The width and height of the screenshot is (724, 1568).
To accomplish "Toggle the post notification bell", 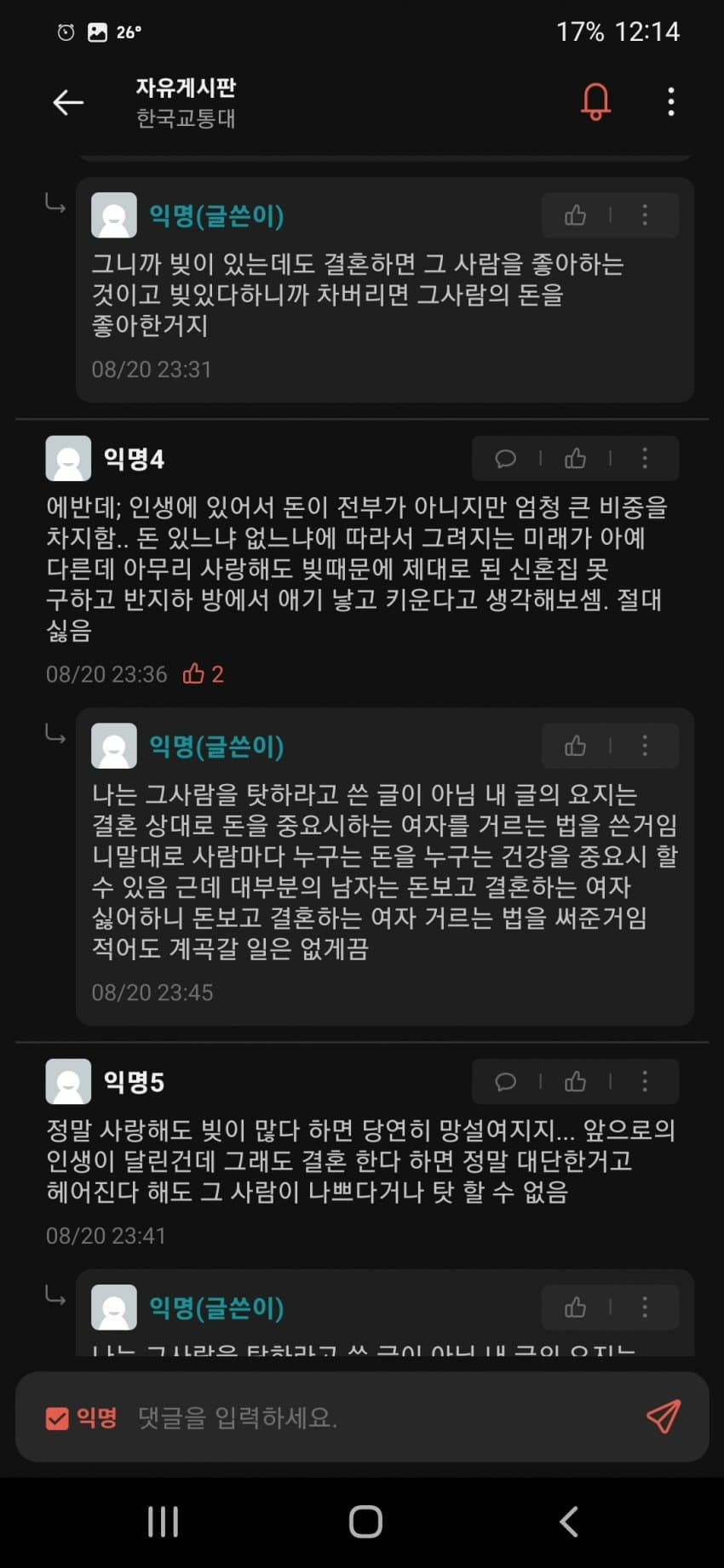I will [595, 102].
